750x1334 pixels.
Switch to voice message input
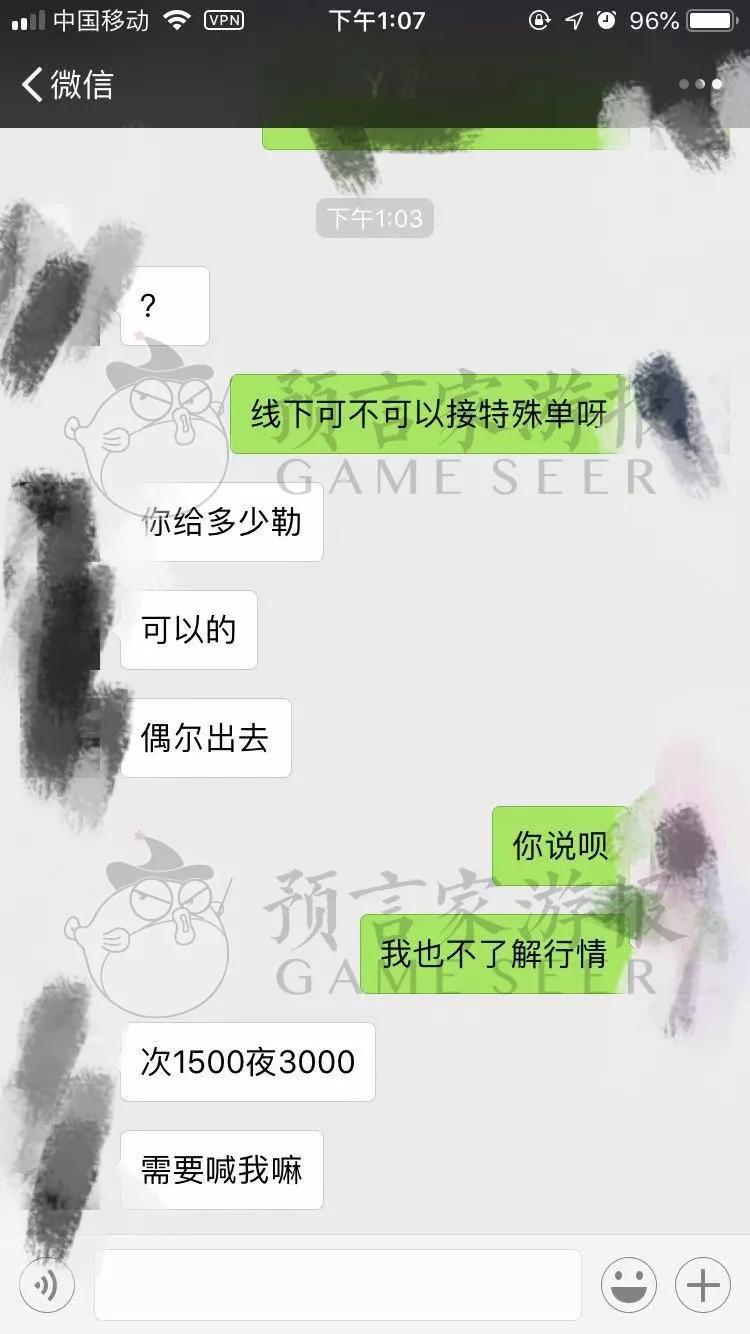tap(46, 1285)
